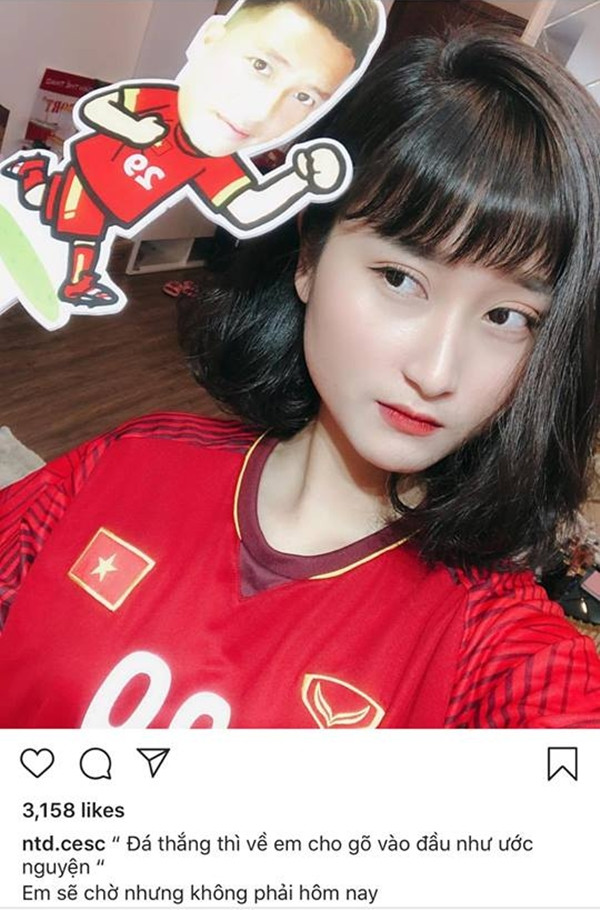Open comments with the speech bubble icon
The height and width of the screenshot is (910, 600).
pos(95,763)
